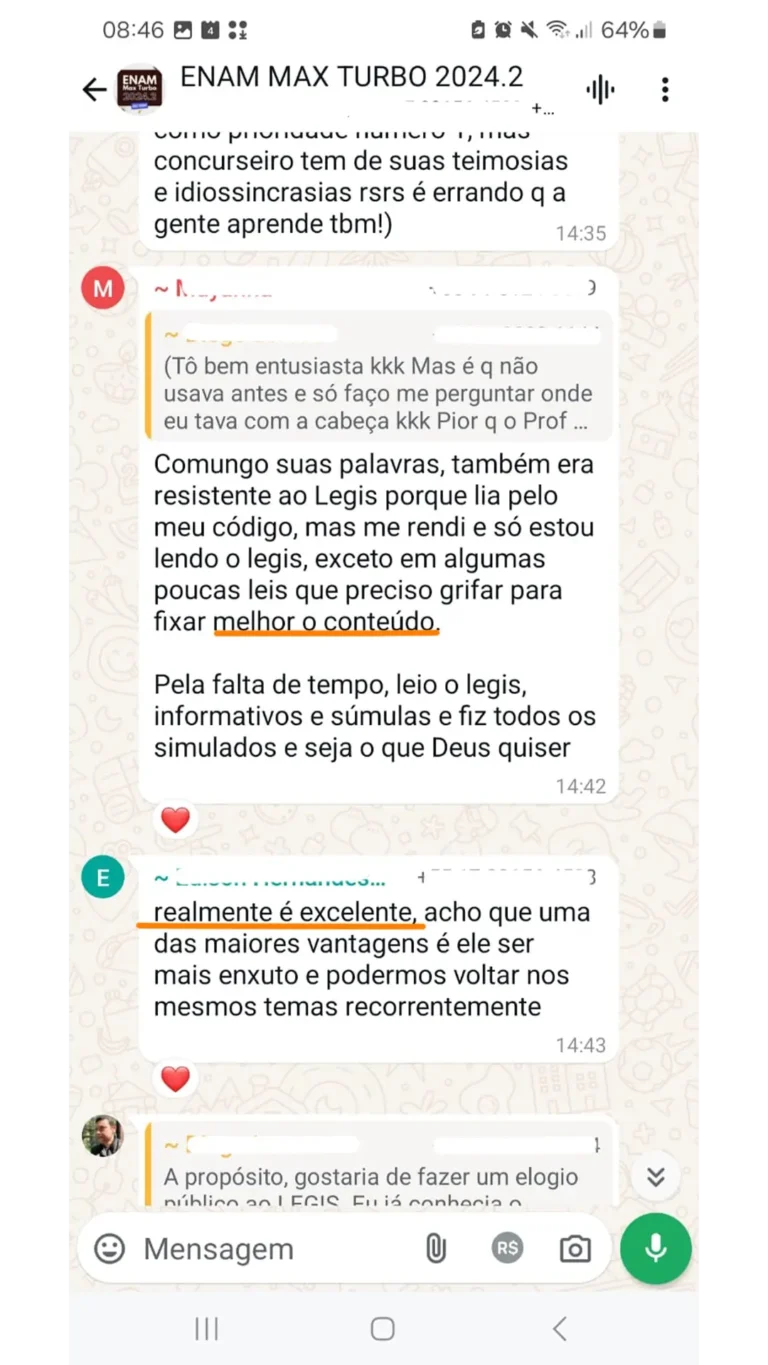
Task: Go to the system home screen
Action: (383, 1328)
